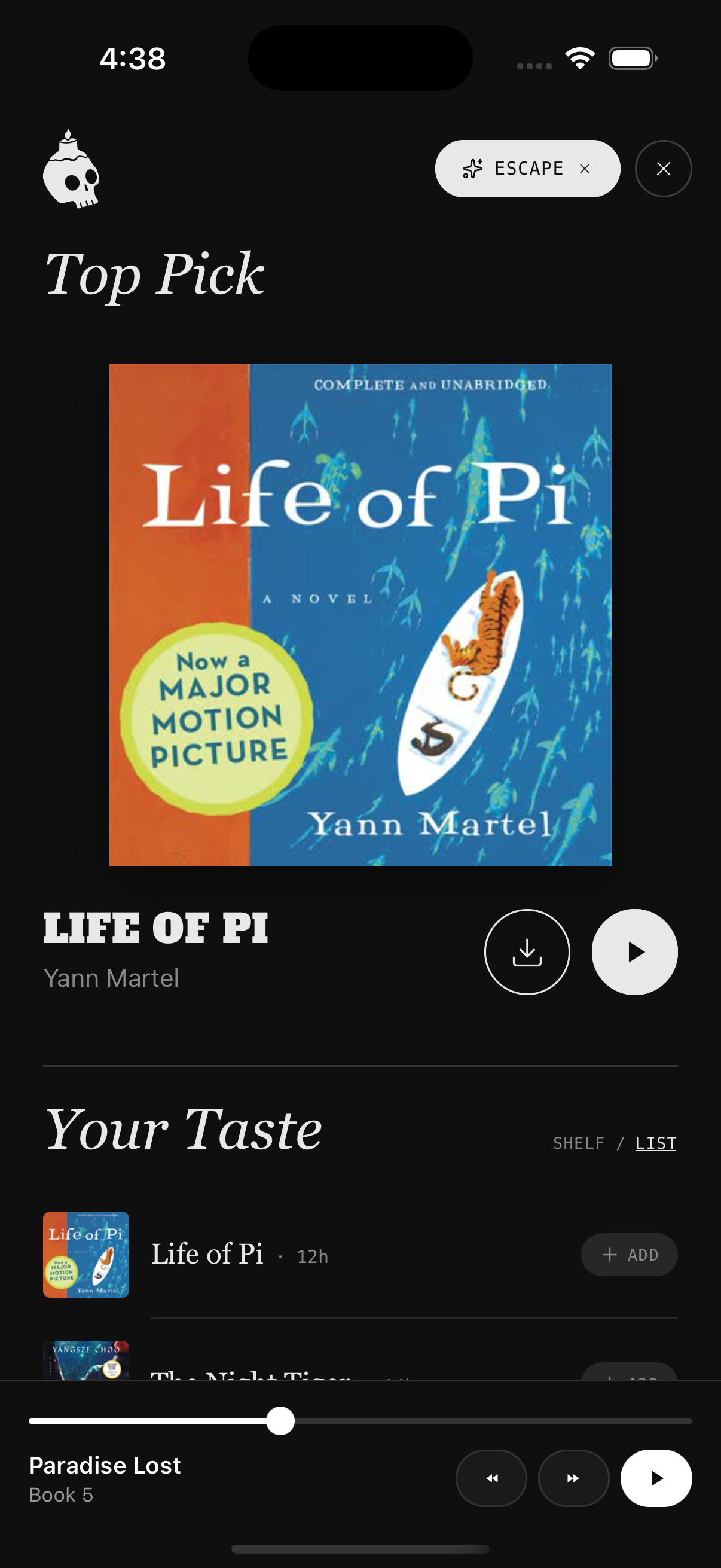Download the Life of Pi audiobook
The width and height of the screenshot is (721, 1568).
coord(527,951)
